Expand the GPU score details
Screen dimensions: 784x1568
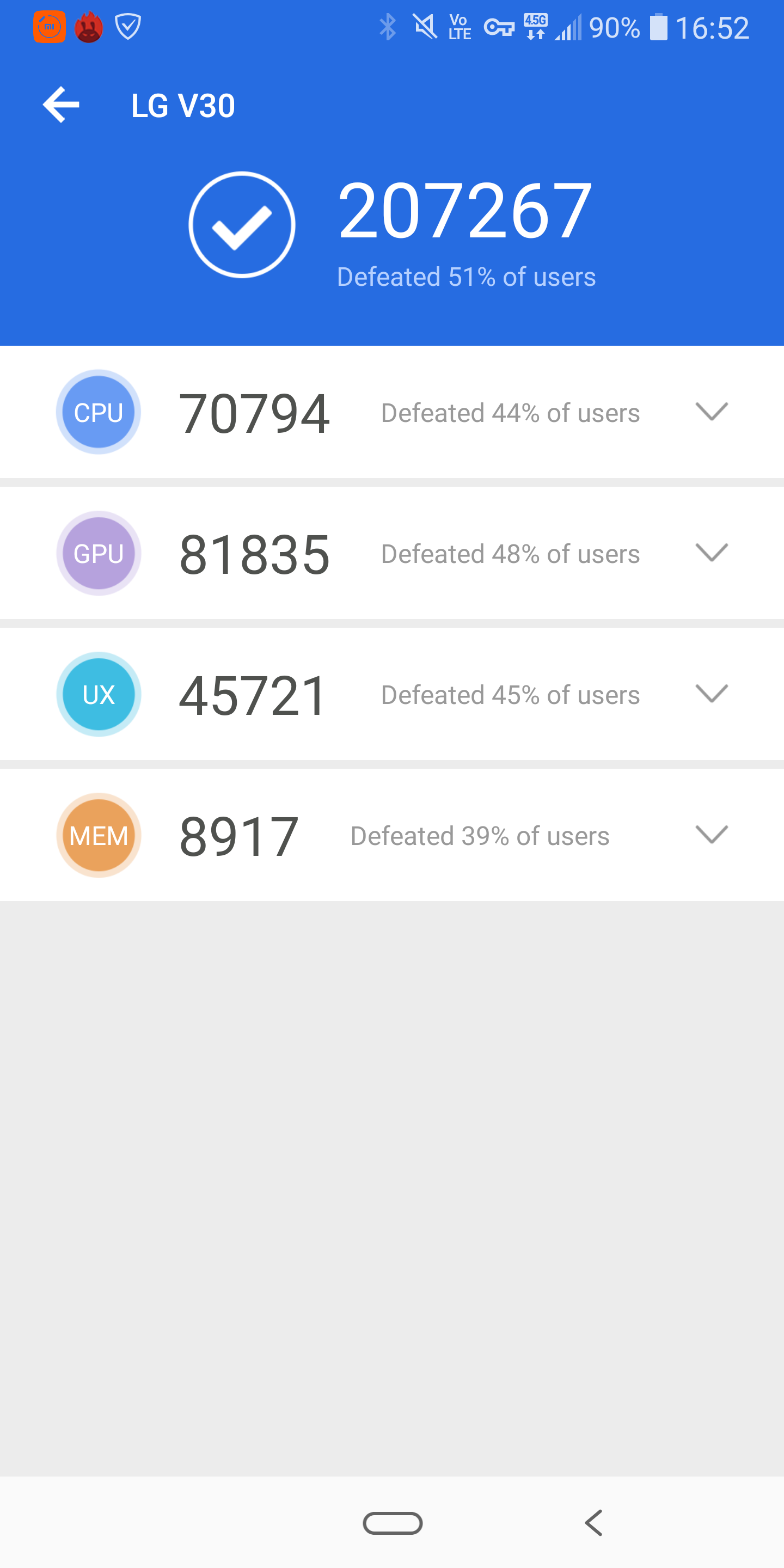click(712, 553)
